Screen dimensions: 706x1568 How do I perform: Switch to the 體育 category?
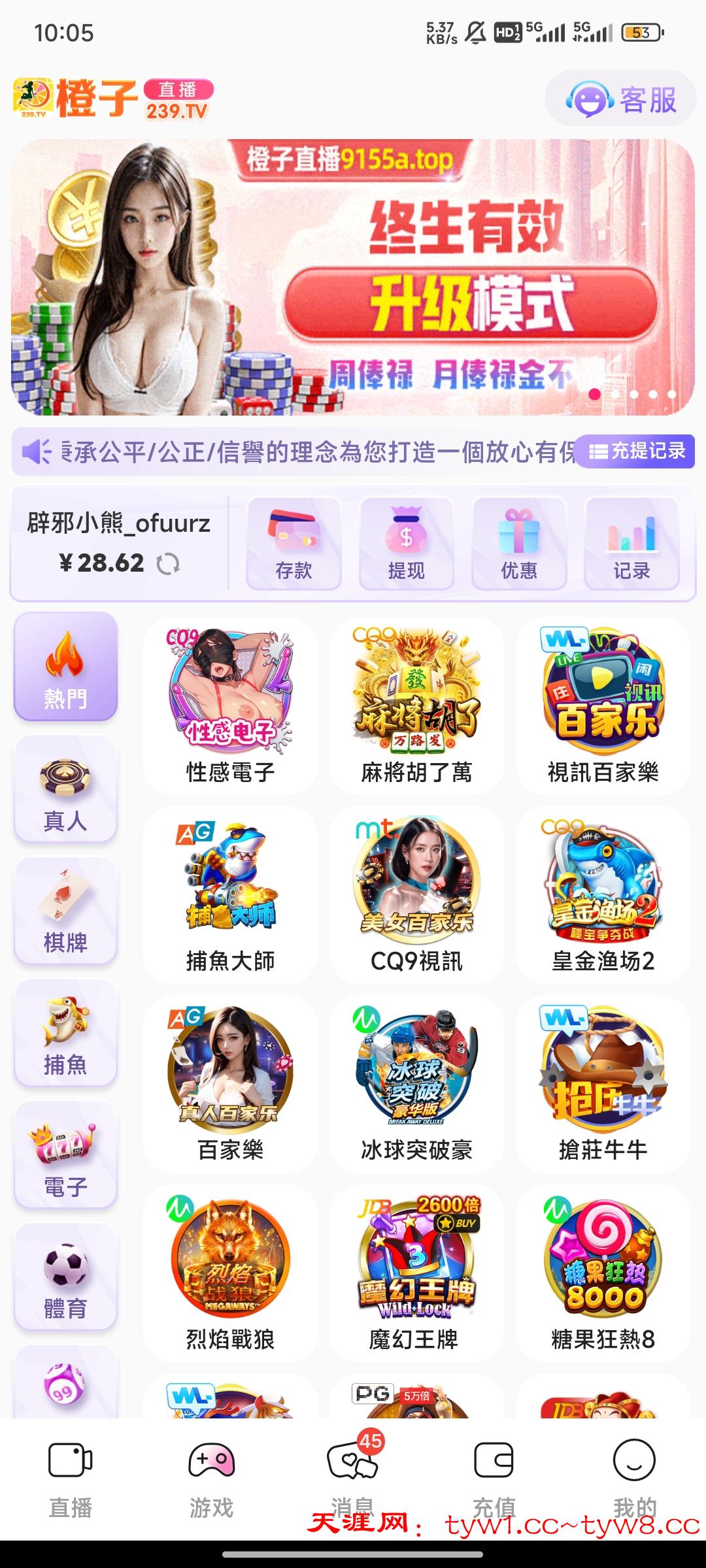[65, 1277]
